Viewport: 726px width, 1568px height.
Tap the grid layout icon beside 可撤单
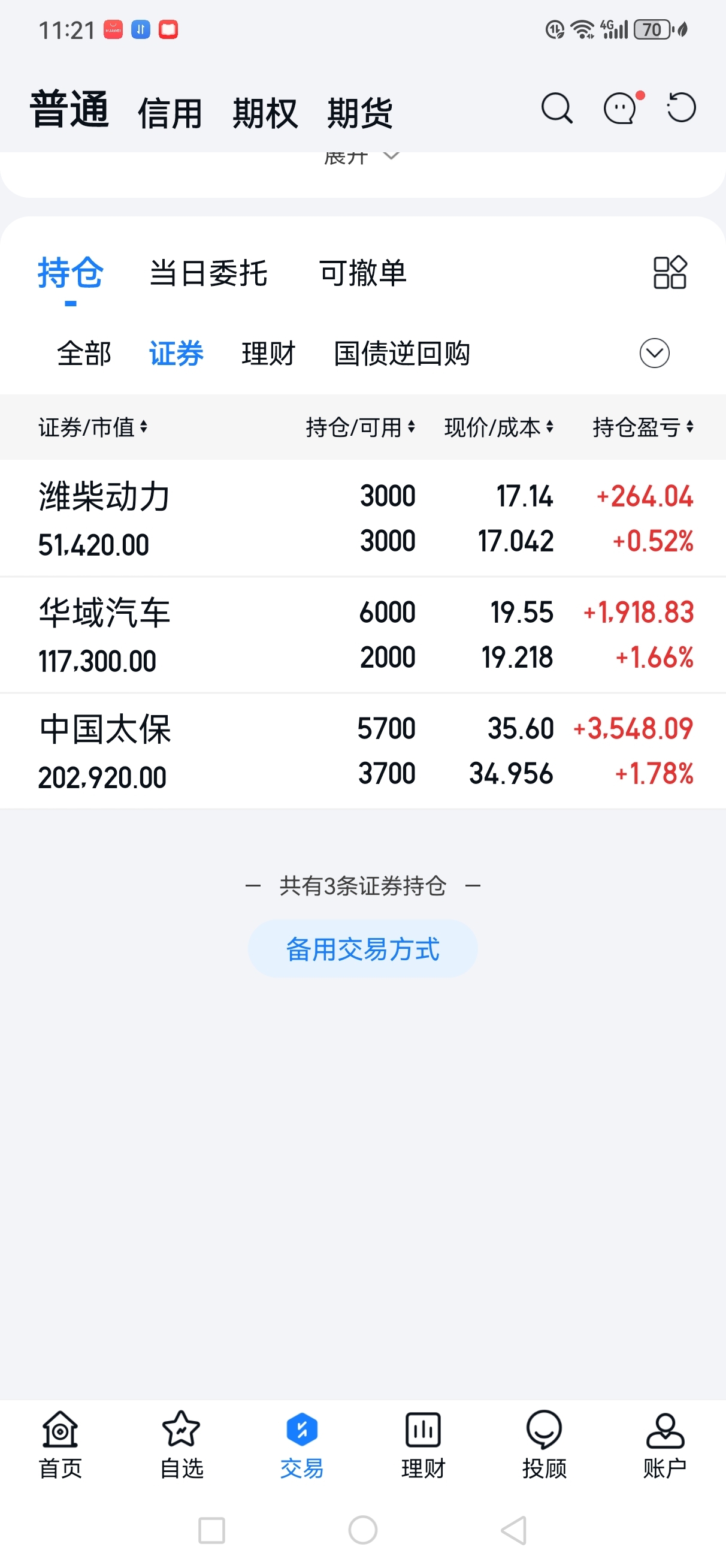670,272
